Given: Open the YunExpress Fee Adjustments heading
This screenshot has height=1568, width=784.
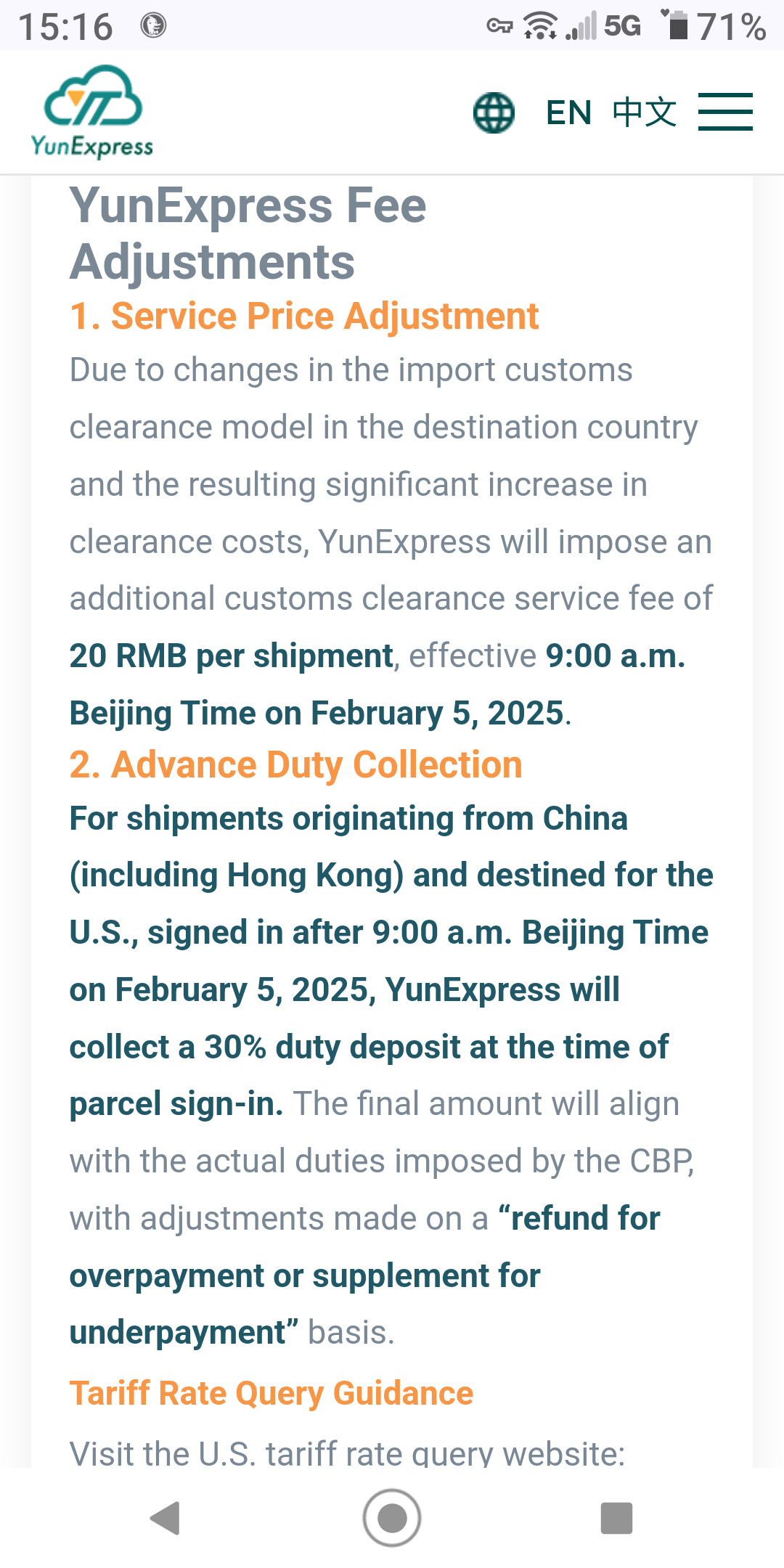Looking at the screenshot, I should pyautogui.click(x=247, y=232).
